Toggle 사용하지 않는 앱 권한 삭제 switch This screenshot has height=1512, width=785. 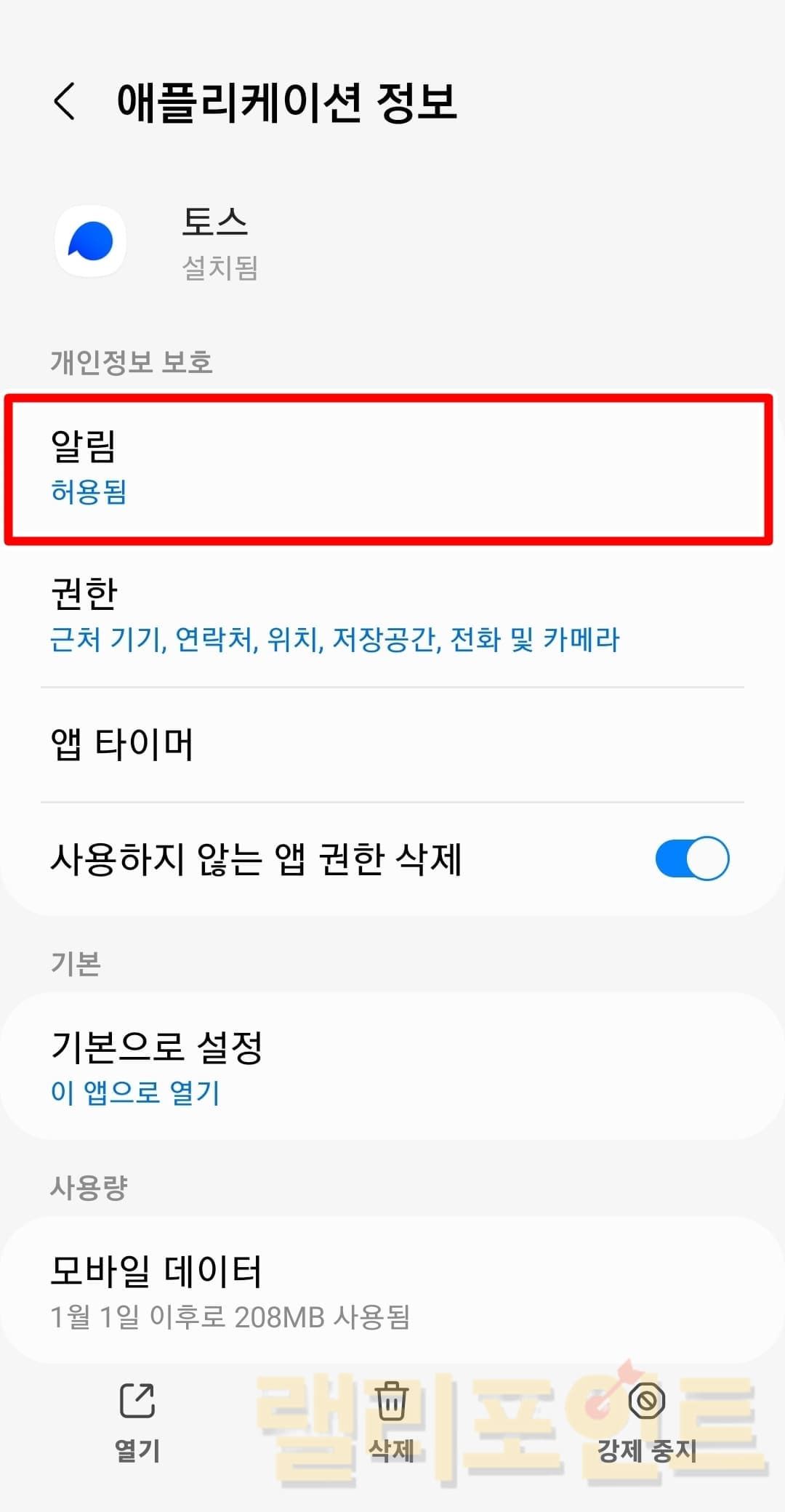pyautogui.click(x=691, y=858)
